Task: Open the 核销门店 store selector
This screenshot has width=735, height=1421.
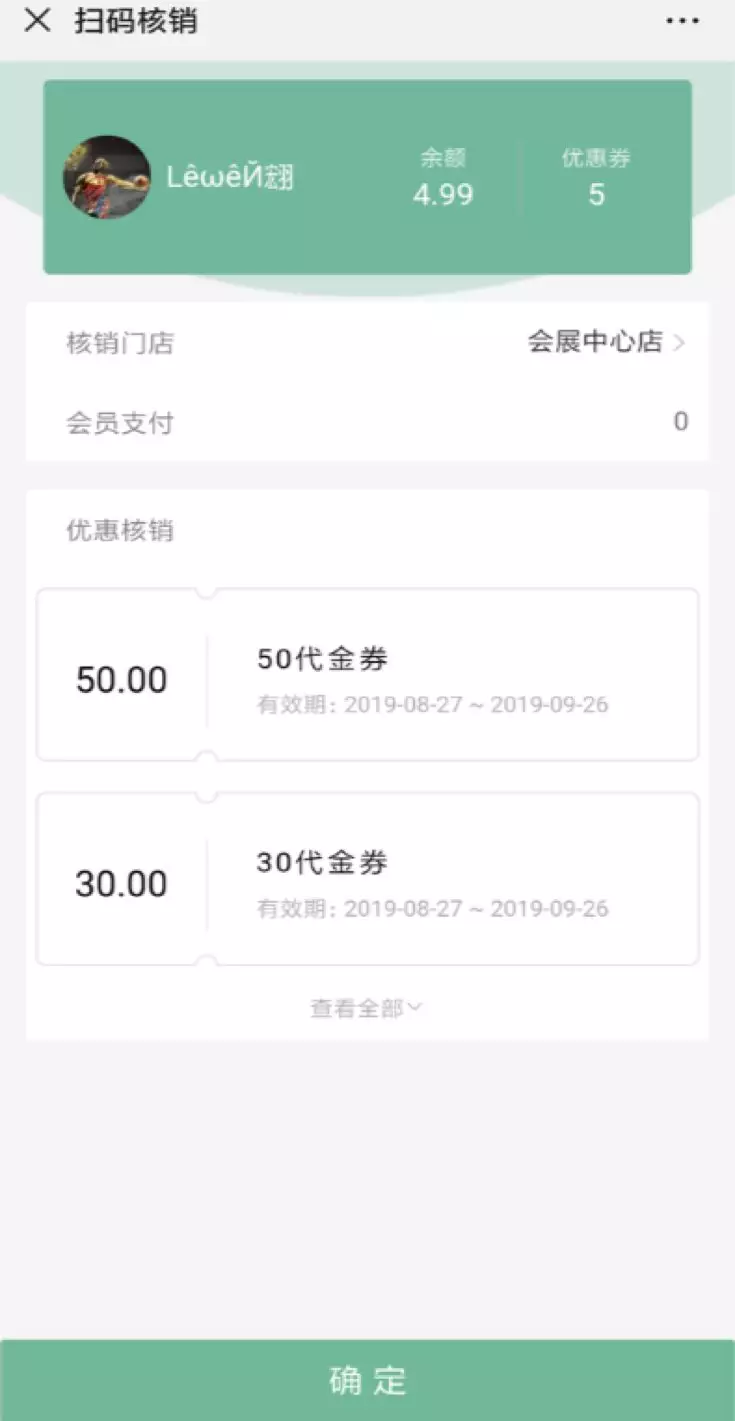Action: [x=366, y=342]
